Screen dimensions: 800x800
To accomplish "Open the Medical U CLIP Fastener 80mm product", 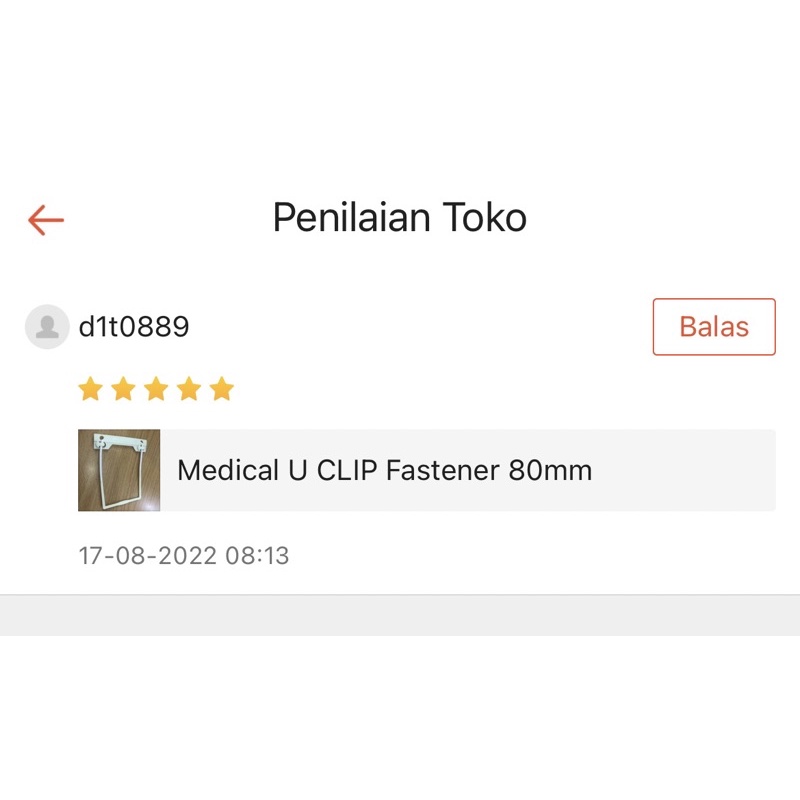I will (x=426, y=470).
